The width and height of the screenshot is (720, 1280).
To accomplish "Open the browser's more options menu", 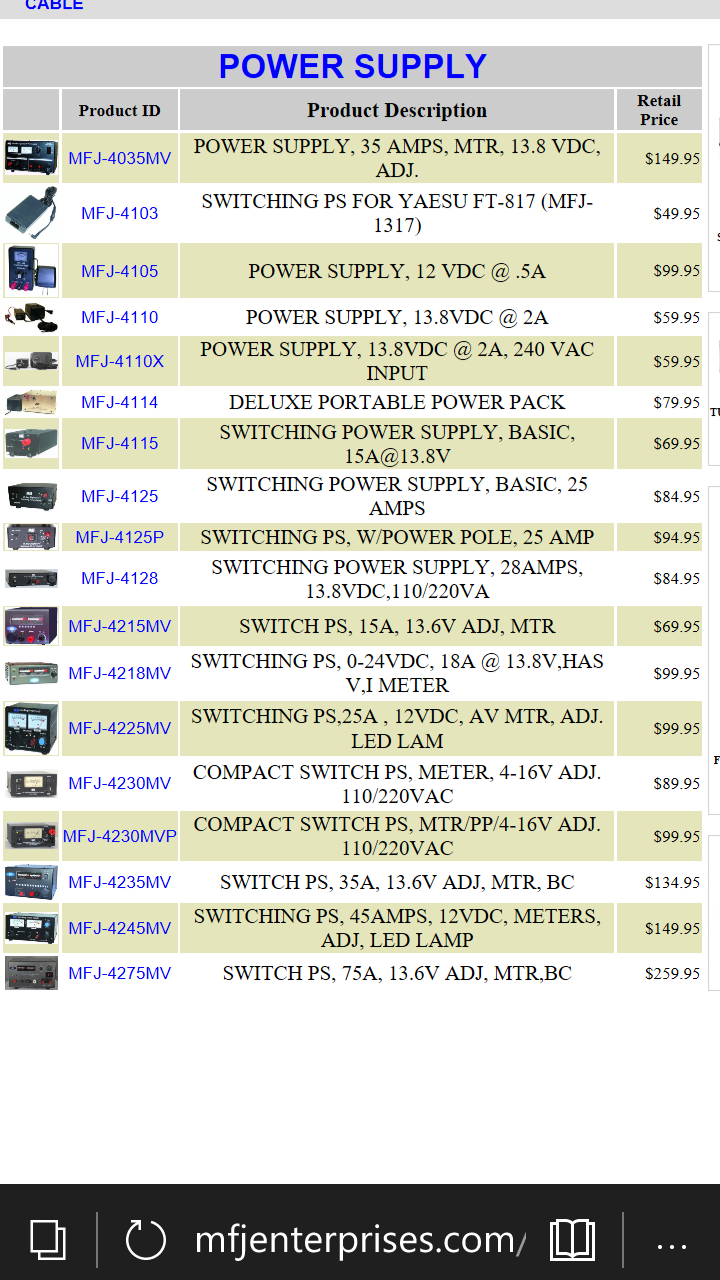I will pyautogui.click(x=672, y=1246).
